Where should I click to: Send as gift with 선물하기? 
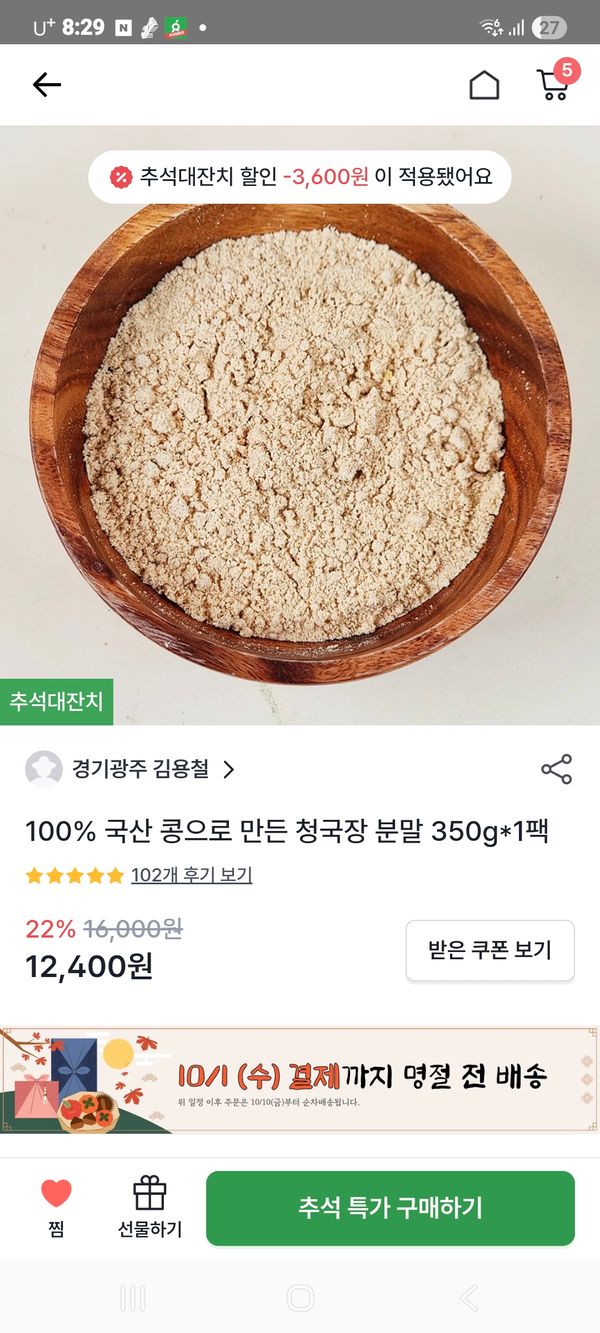click(150, 1207)
